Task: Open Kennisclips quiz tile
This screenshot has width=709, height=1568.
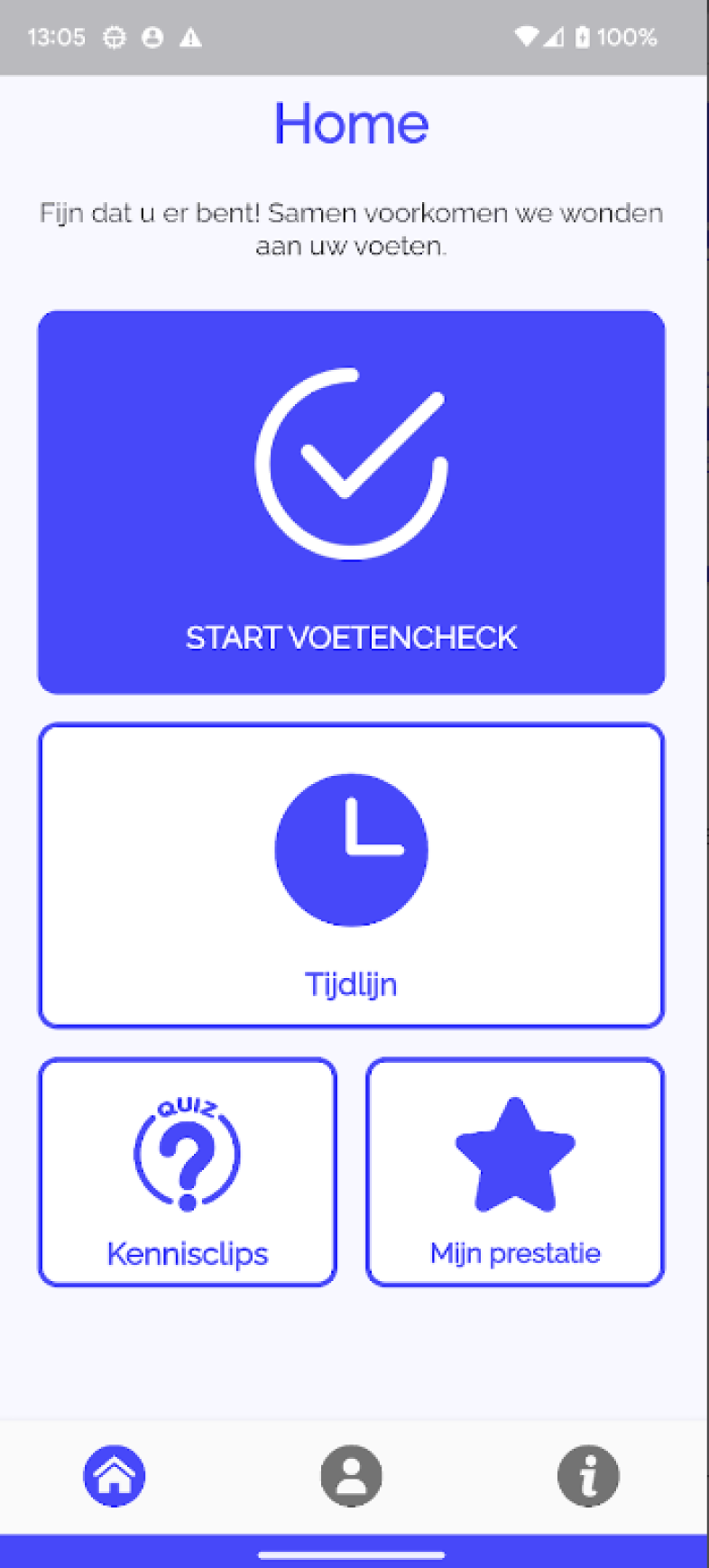Action: (x=188, y=1172)
